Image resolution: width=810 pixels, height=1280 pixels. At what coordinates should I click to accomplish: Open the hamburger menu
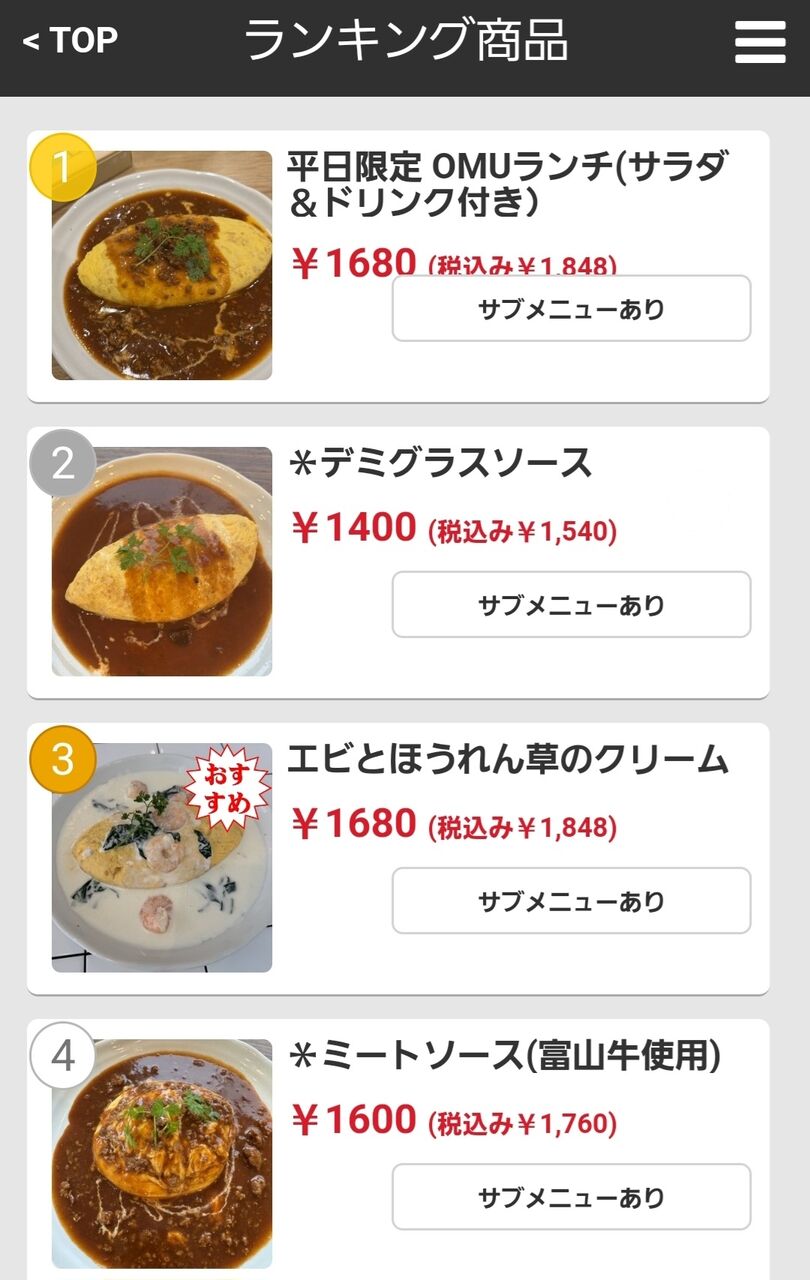click(x=760, y=42)
